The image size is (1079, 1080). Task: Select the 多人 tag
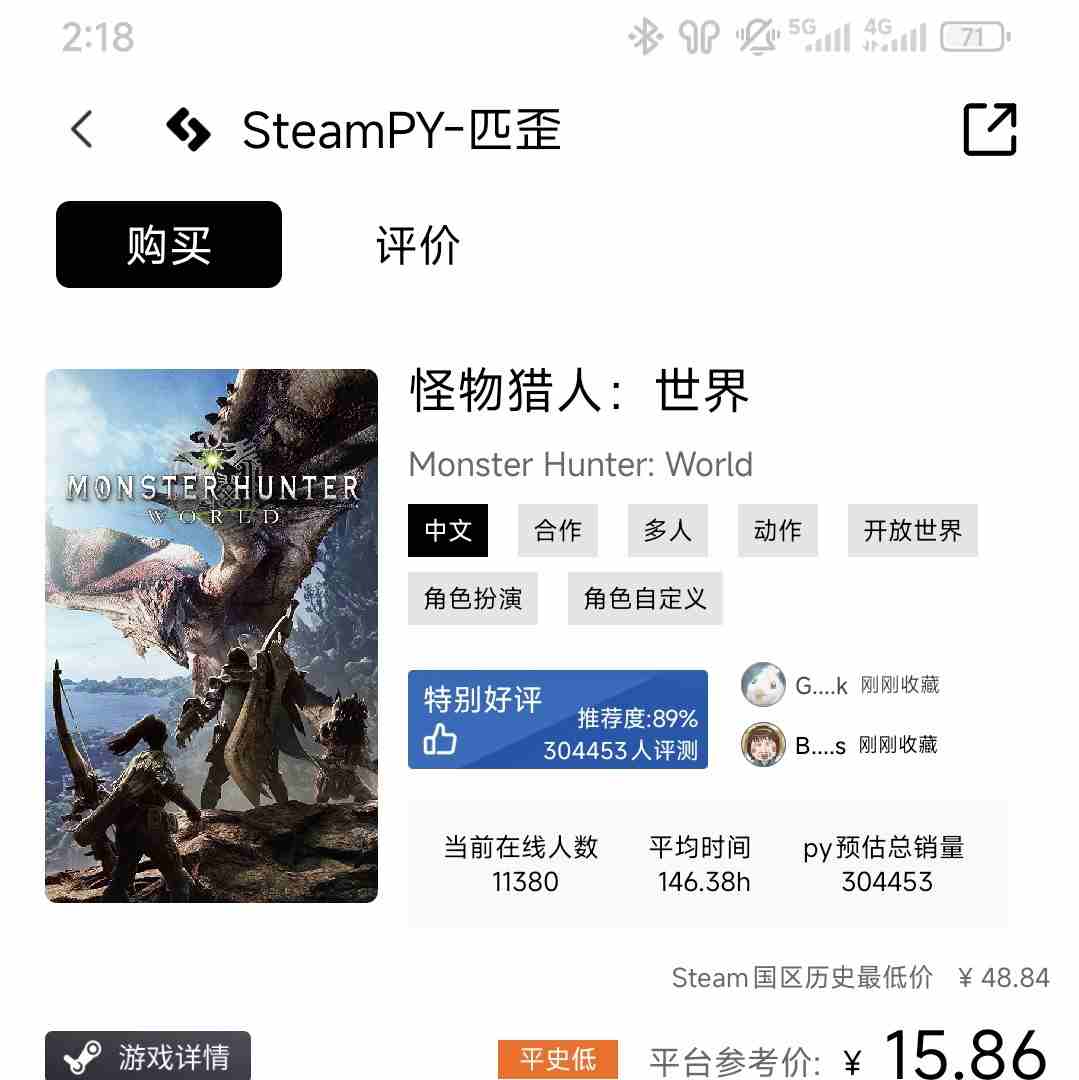pyautogui.click(x=668, y=530)
